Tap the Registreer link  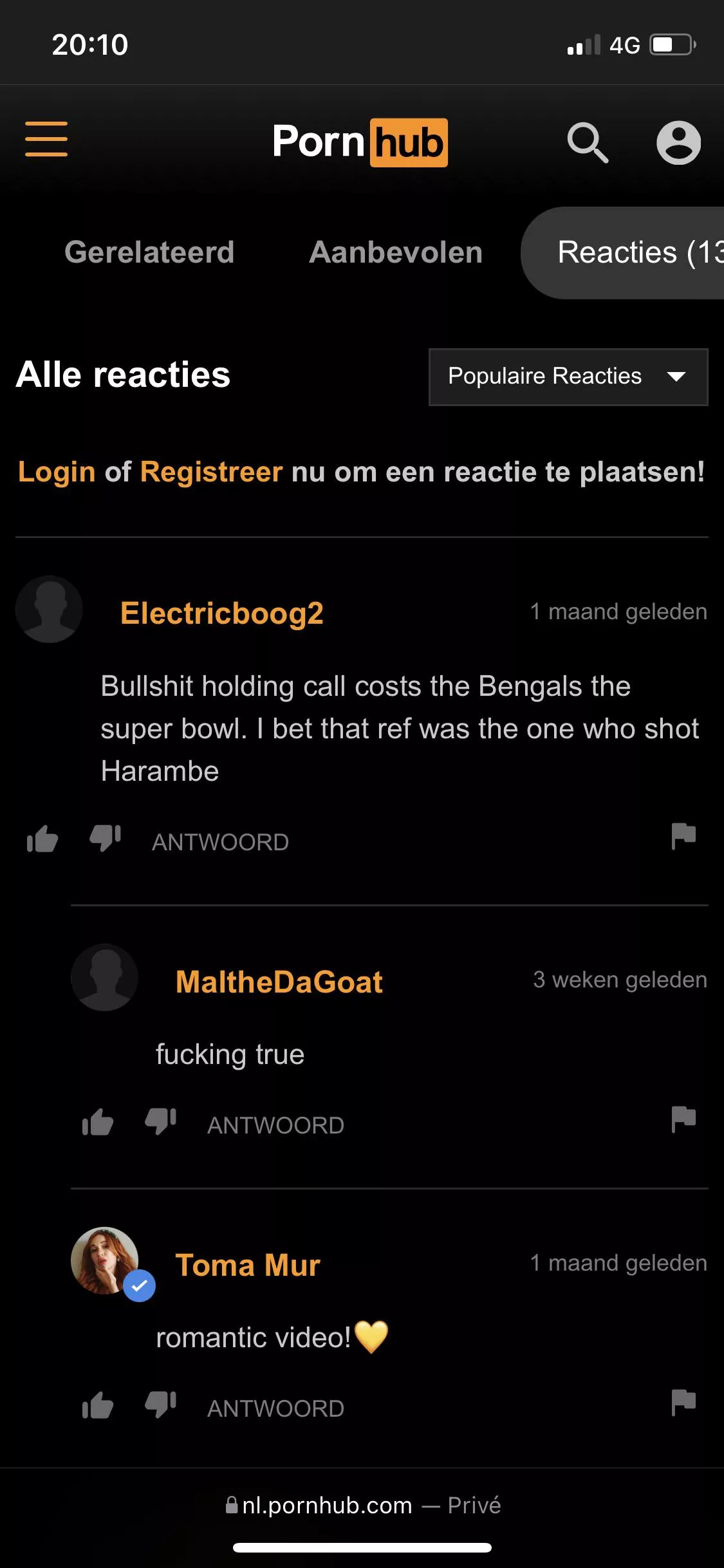(x=211, y=472)
